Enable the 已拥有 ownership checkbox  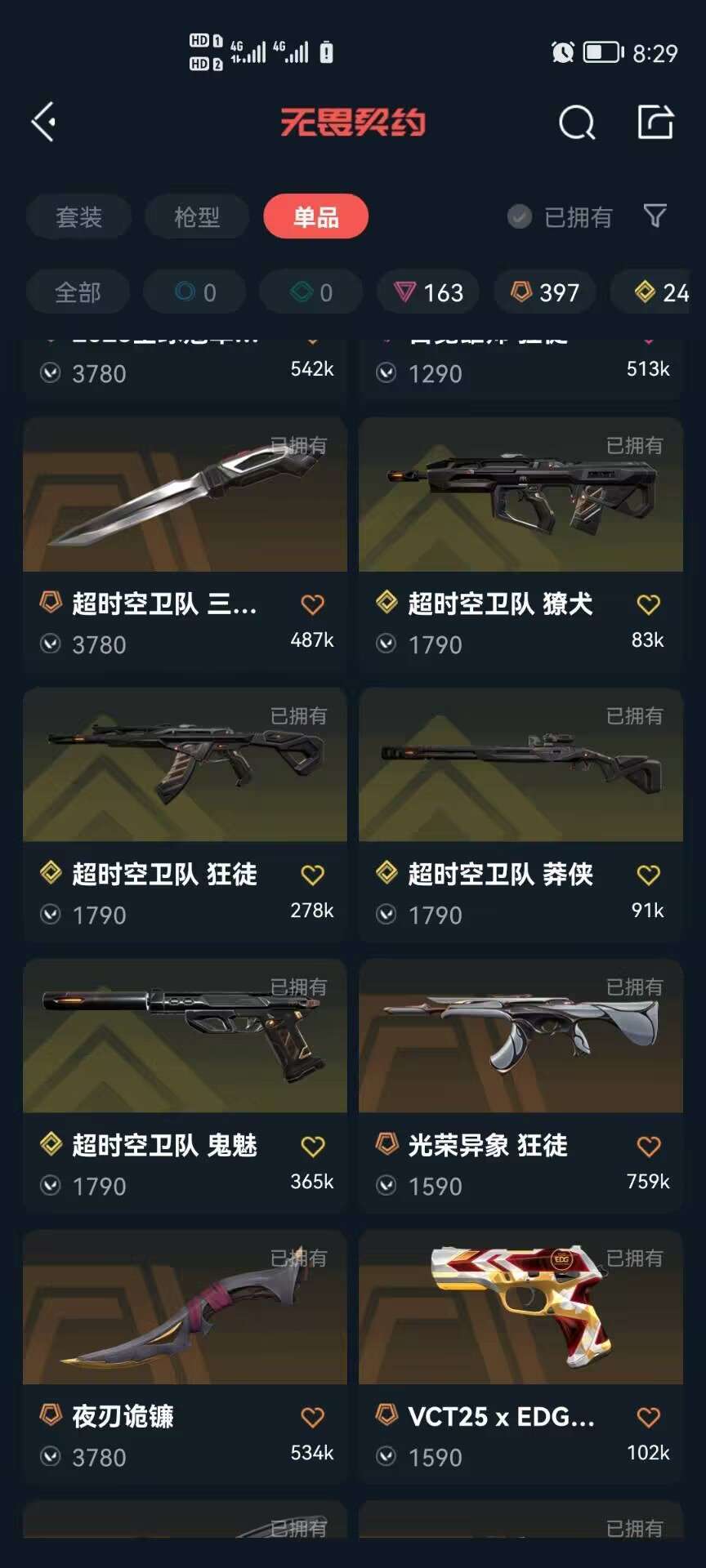click(519, 216)
